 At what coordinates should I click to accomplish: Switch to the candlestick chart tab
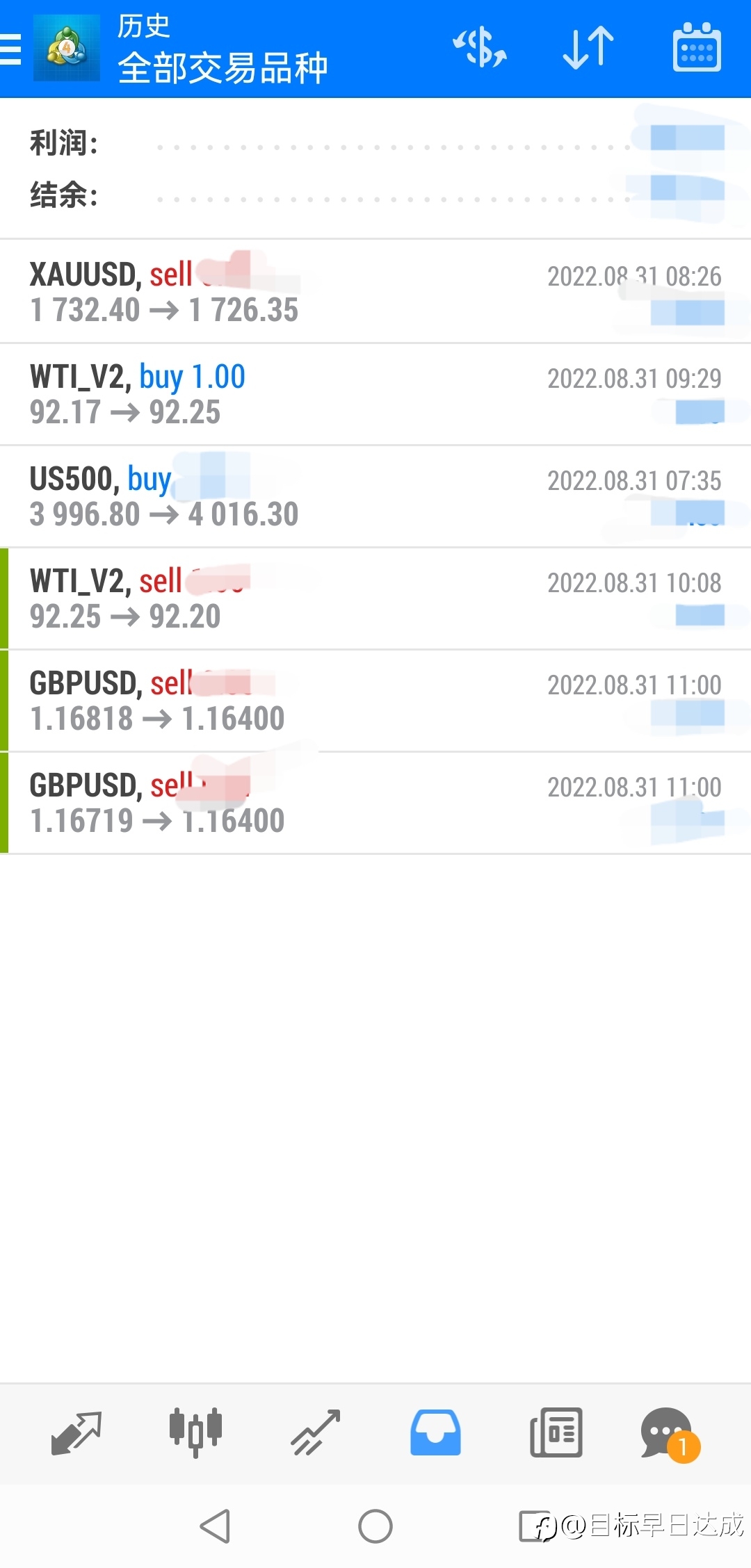pyautogui.click(x=195, y=1433)
